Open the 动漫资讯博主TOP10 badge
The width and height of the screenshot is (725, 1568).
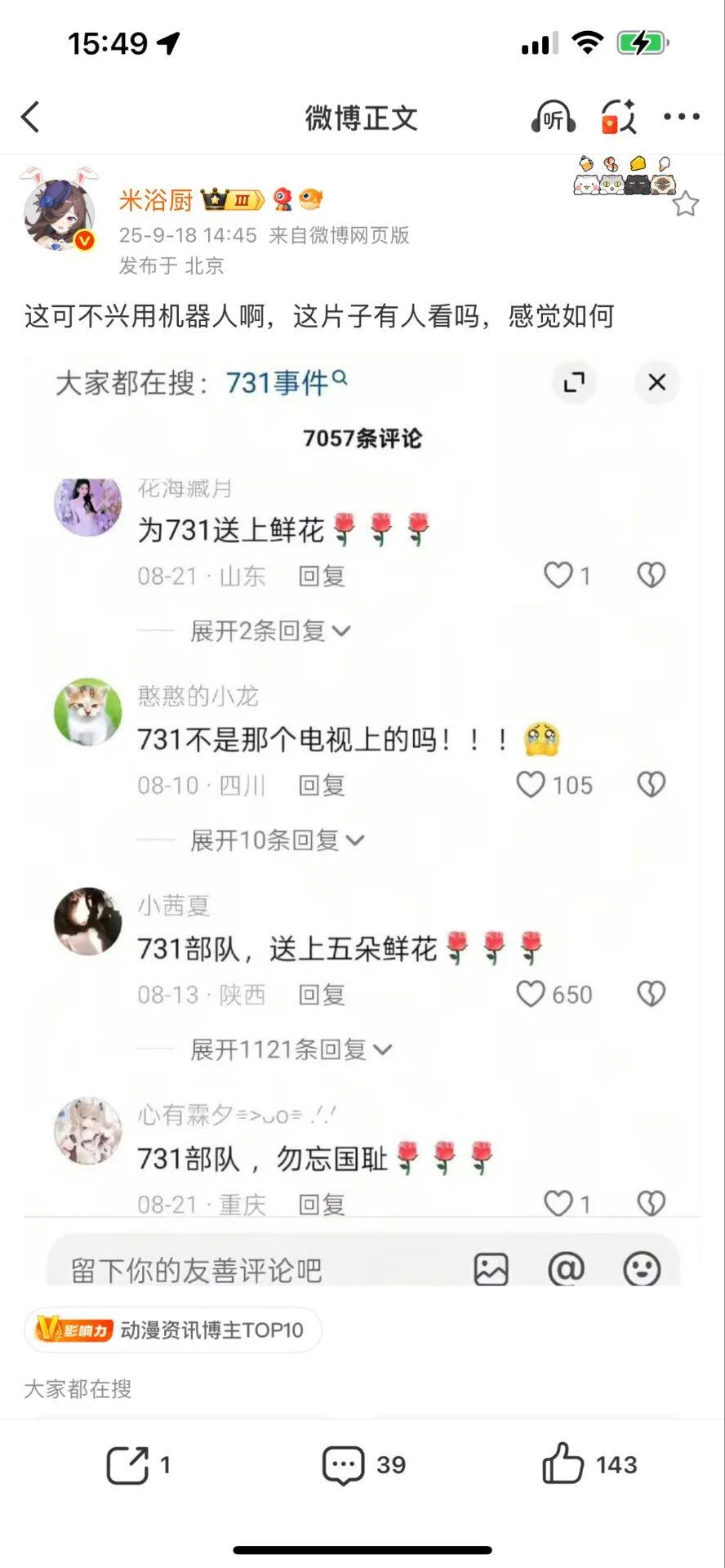click(x=173, y=1330)
